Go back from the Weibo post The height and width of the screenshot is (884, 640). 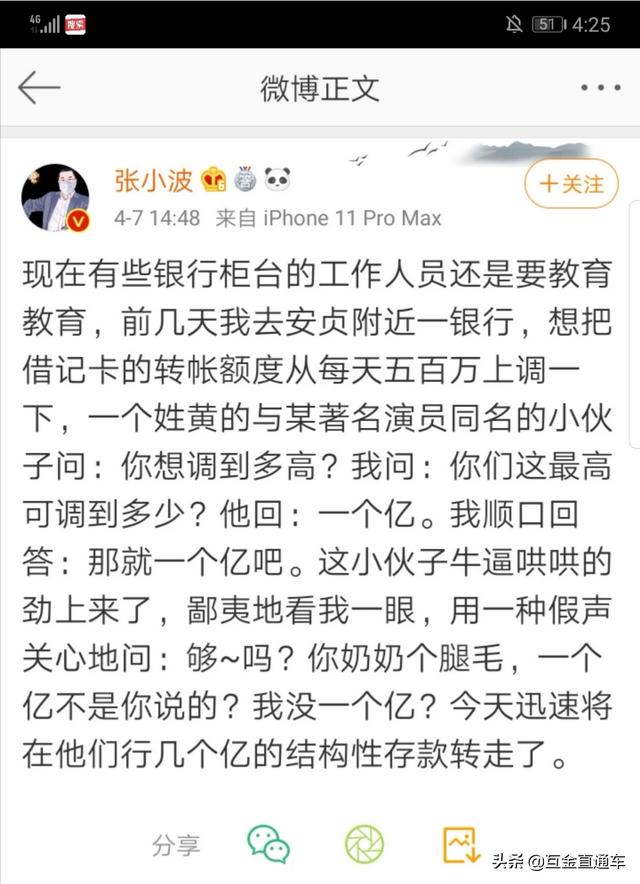click(x=39, y=88)
